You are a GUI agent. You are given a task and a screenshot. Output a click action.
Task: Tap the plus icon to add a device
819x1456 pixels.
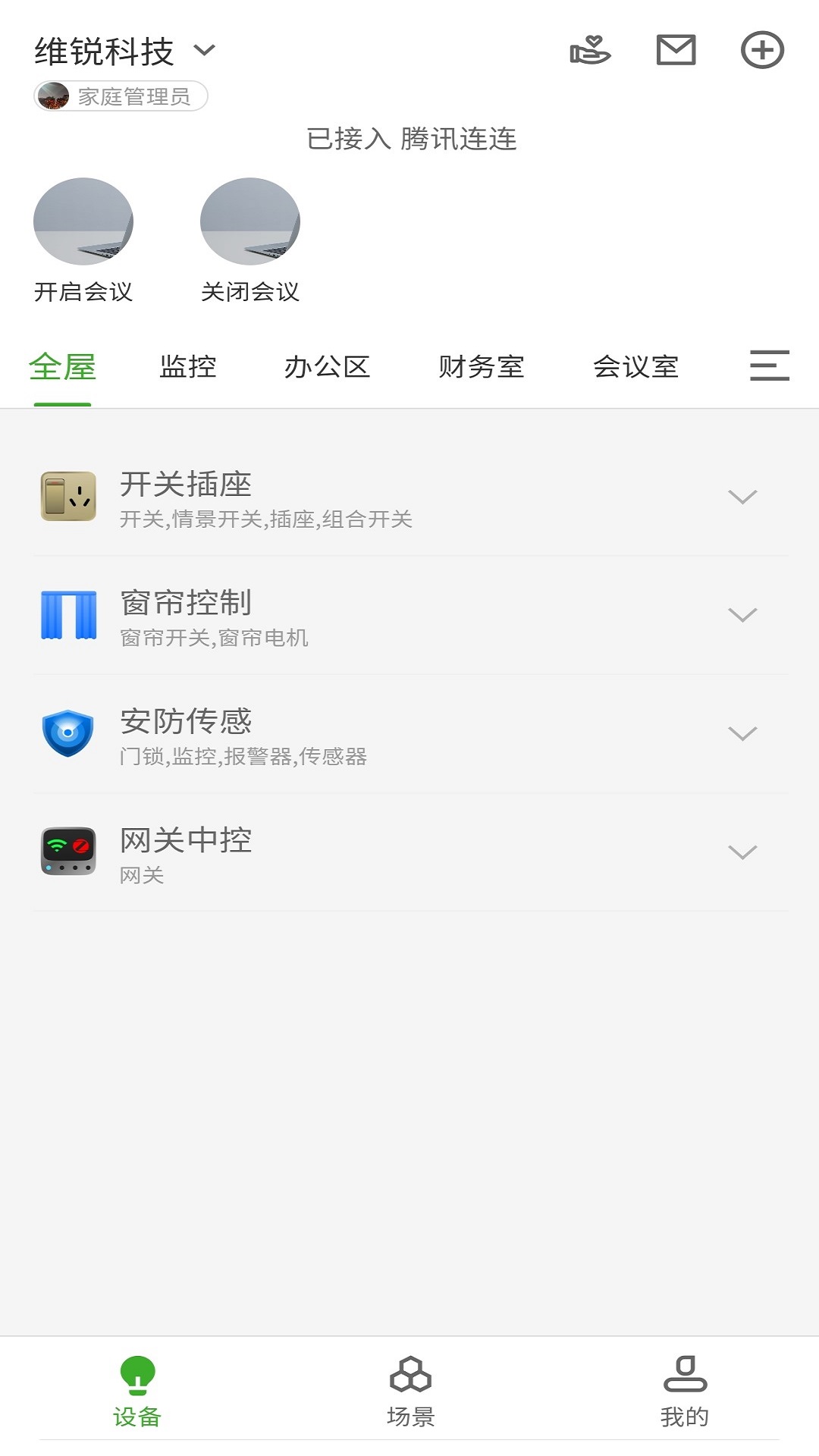click(x=763, y=52)
